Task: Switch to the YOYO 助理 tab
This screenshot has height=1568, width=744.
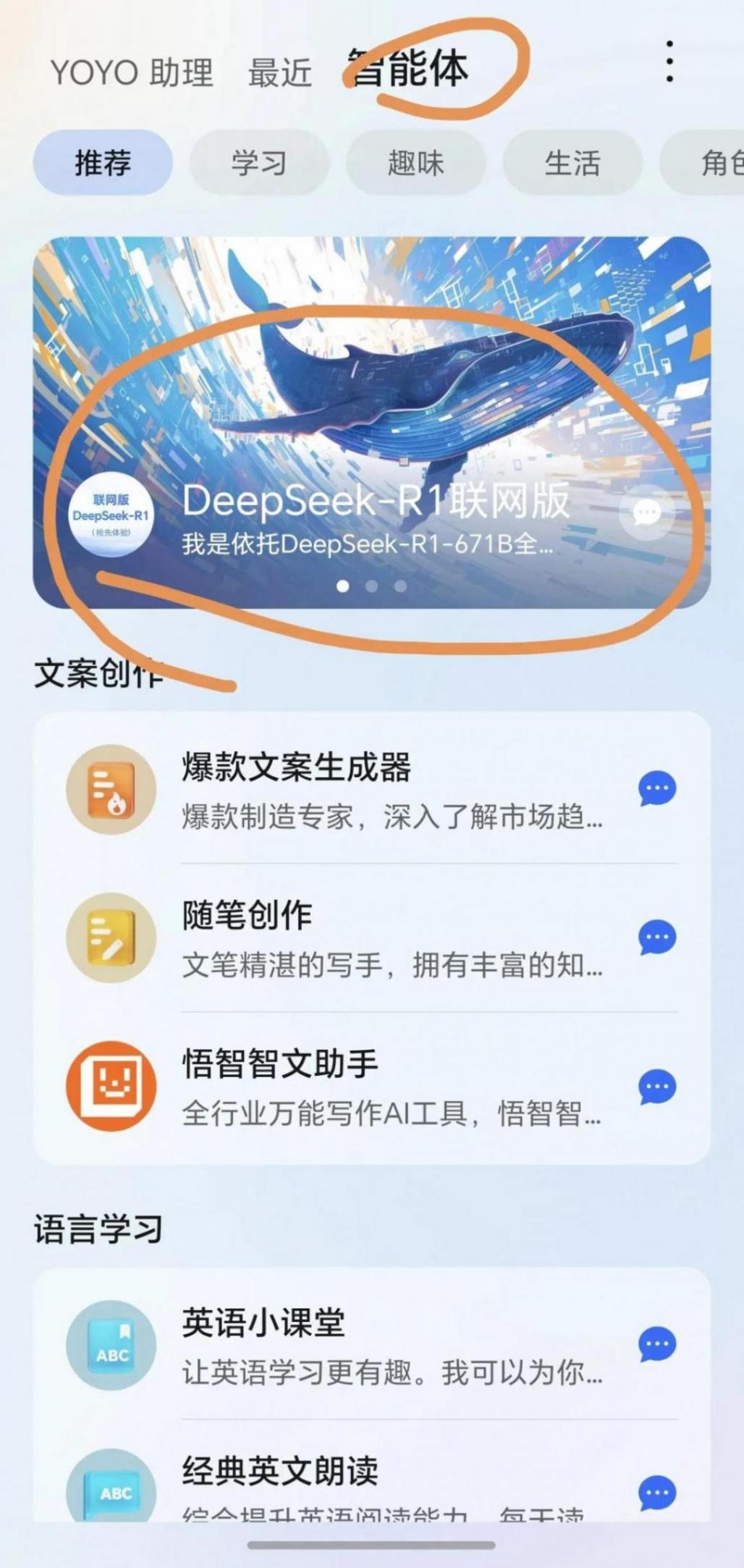Action: click(132, 72)
